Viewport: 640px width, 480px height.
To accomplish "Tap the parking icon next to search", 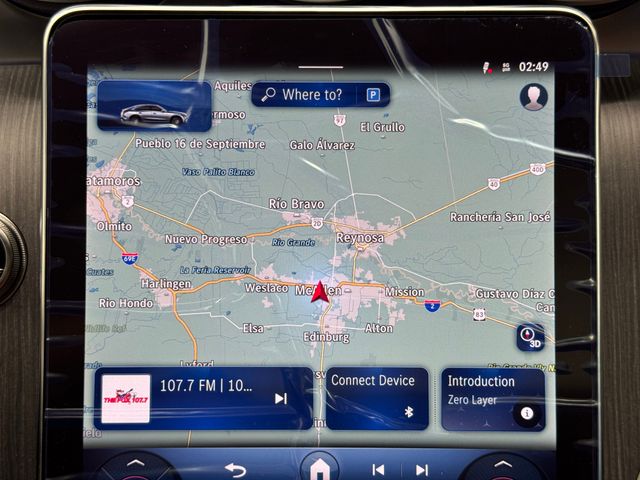I will click(374, 95).
